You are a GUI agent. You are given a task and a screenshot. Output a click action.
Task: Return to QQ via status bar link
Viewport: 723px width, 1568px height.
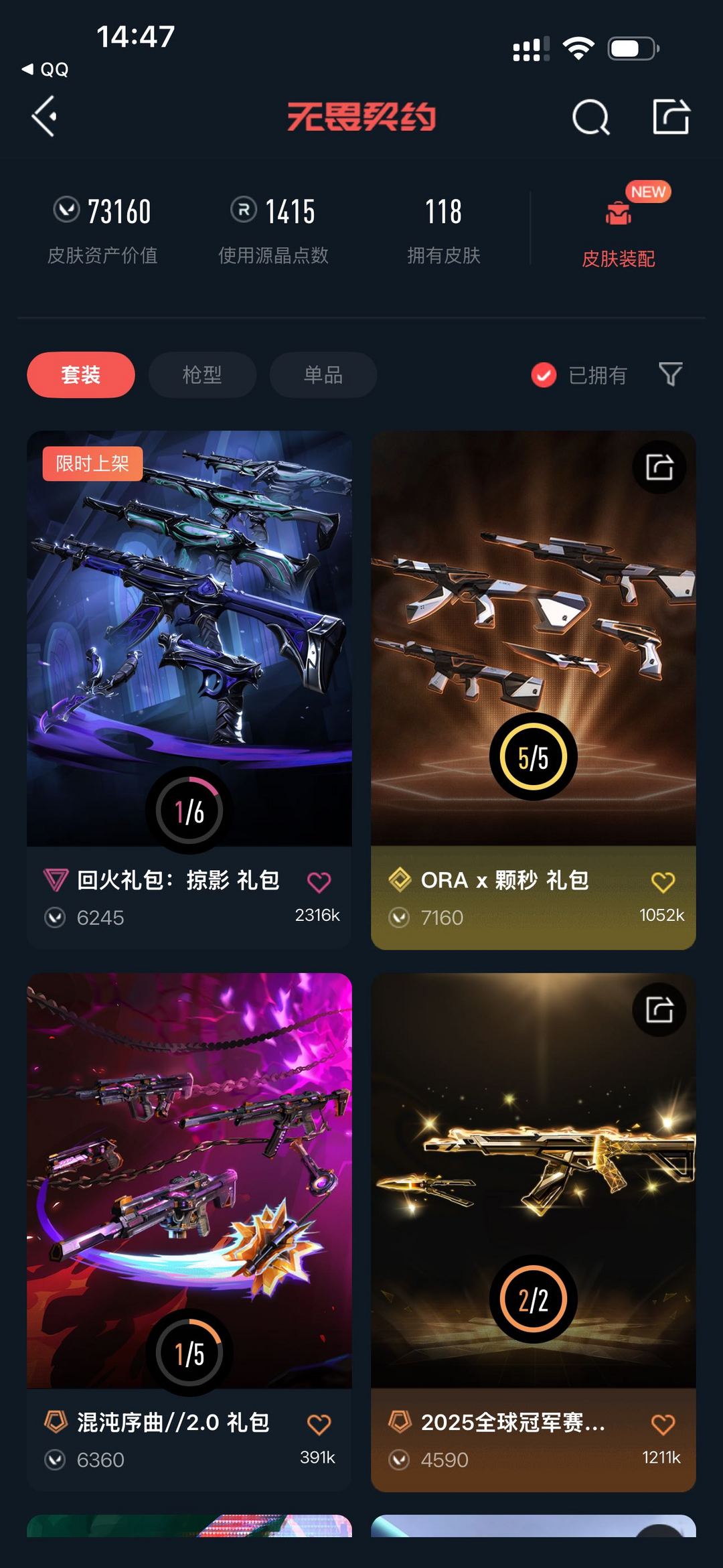point(46,69)
